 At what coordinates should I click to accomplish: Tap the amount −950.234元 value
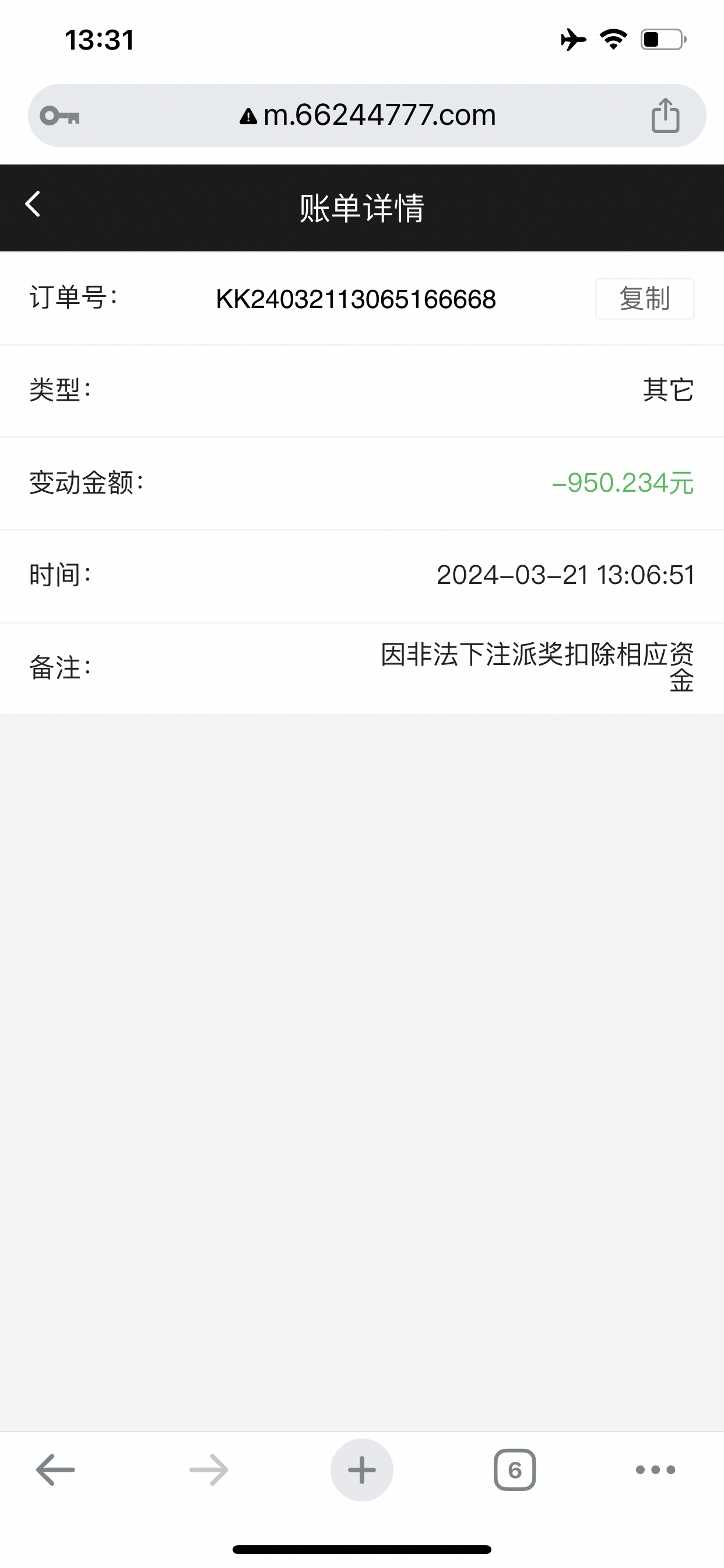click(622, 484)
